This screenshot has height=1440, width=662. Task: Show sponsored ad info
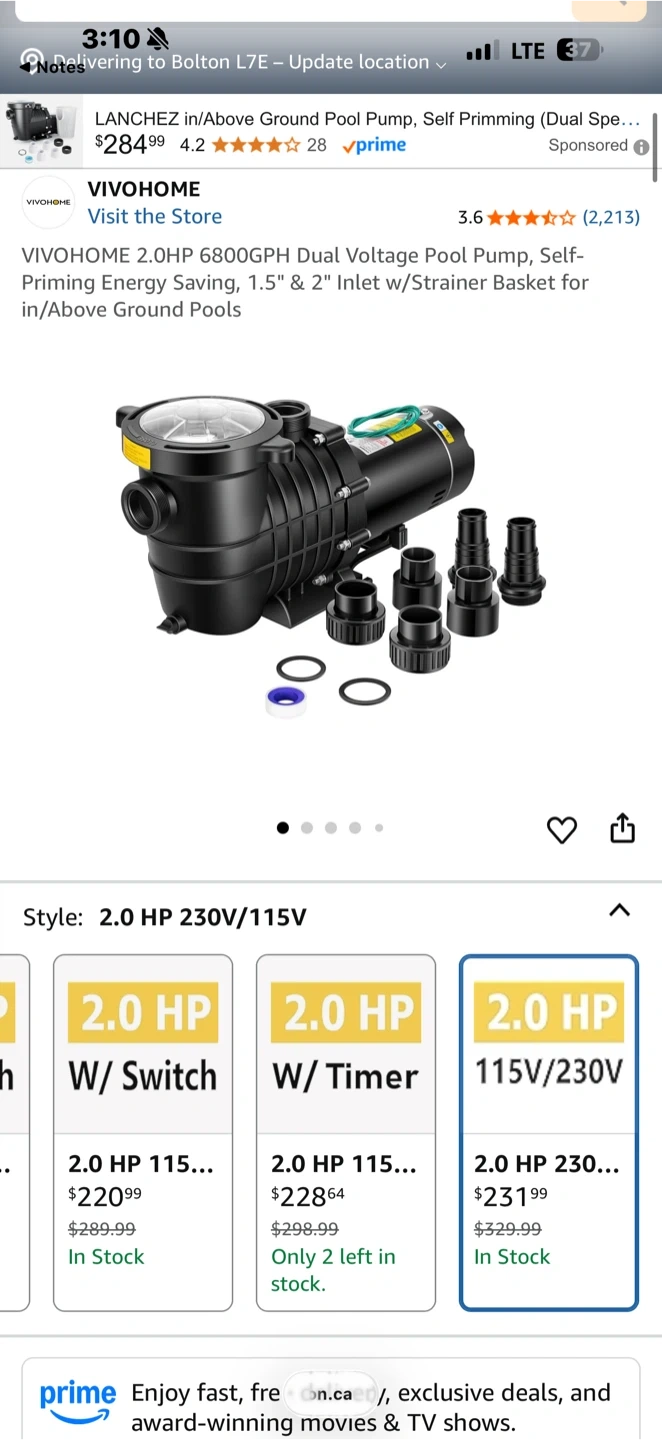[x=641, y=146]
